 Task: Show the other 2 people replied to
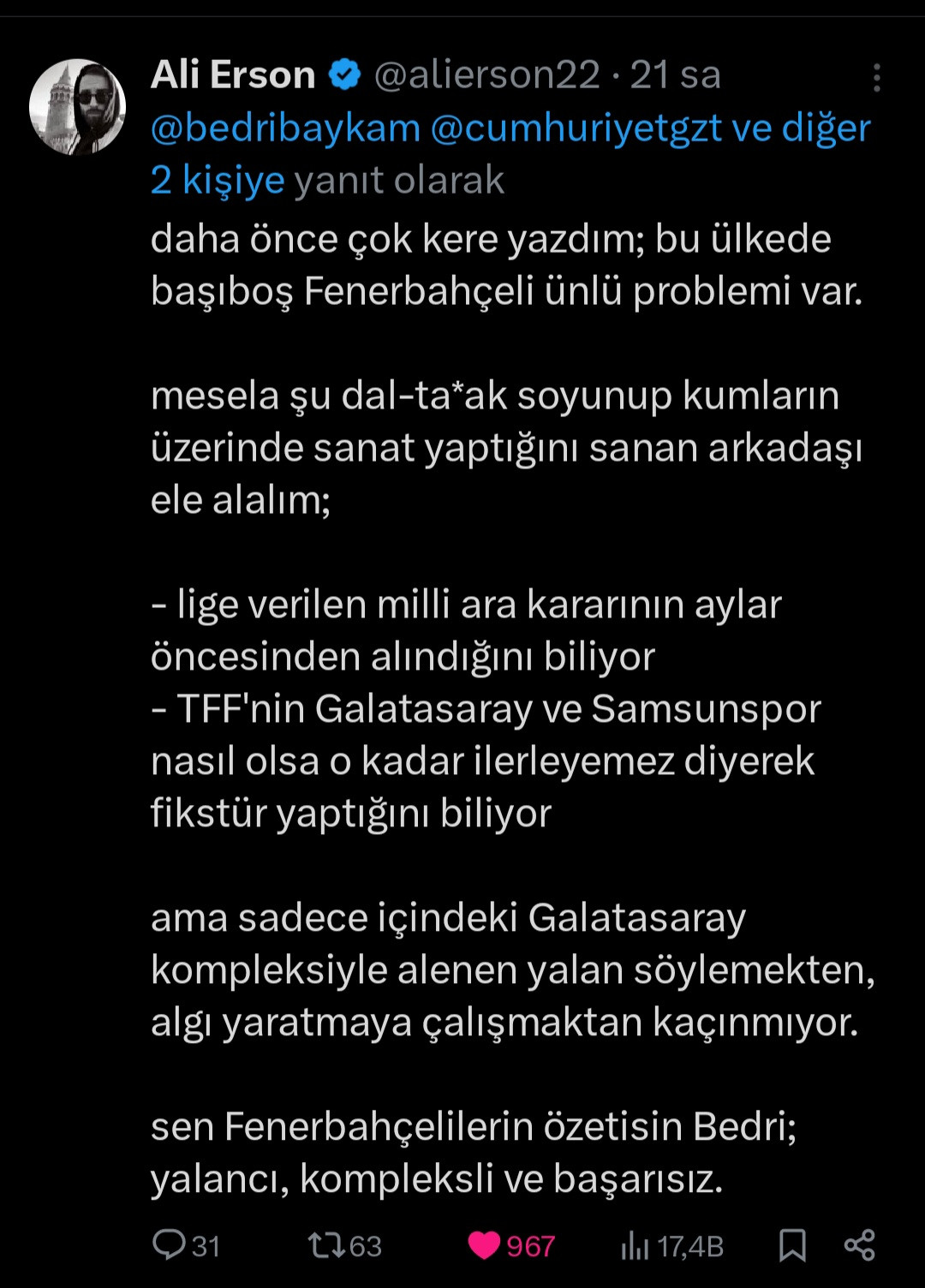coord(218,181)
